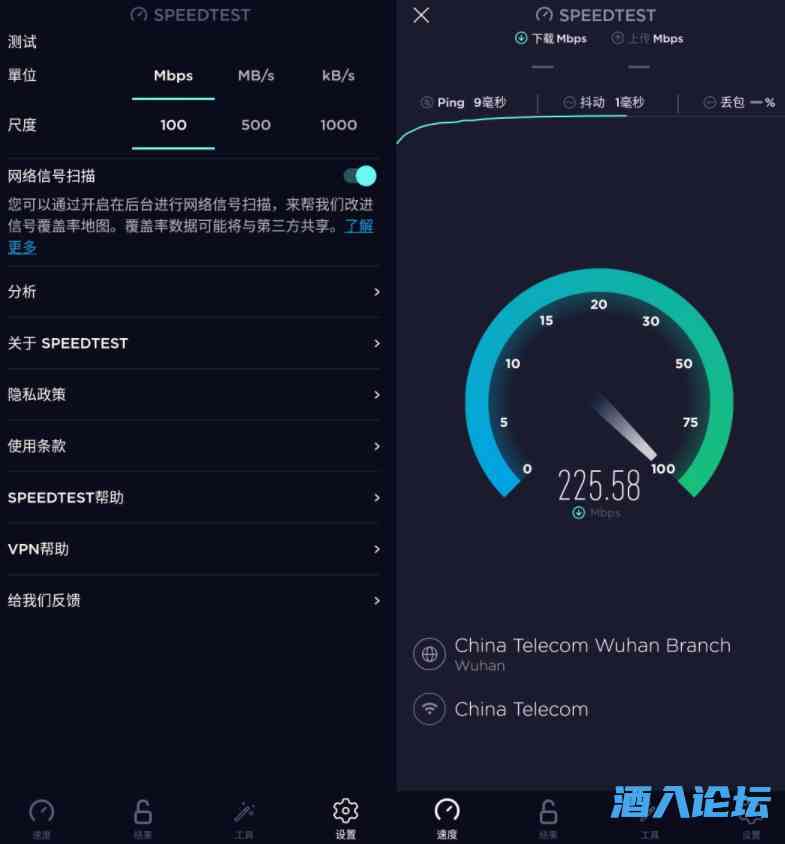Open the China Telecom Wuhan Branch server row
The image size is (785, 844).
[x=590, y=654]
